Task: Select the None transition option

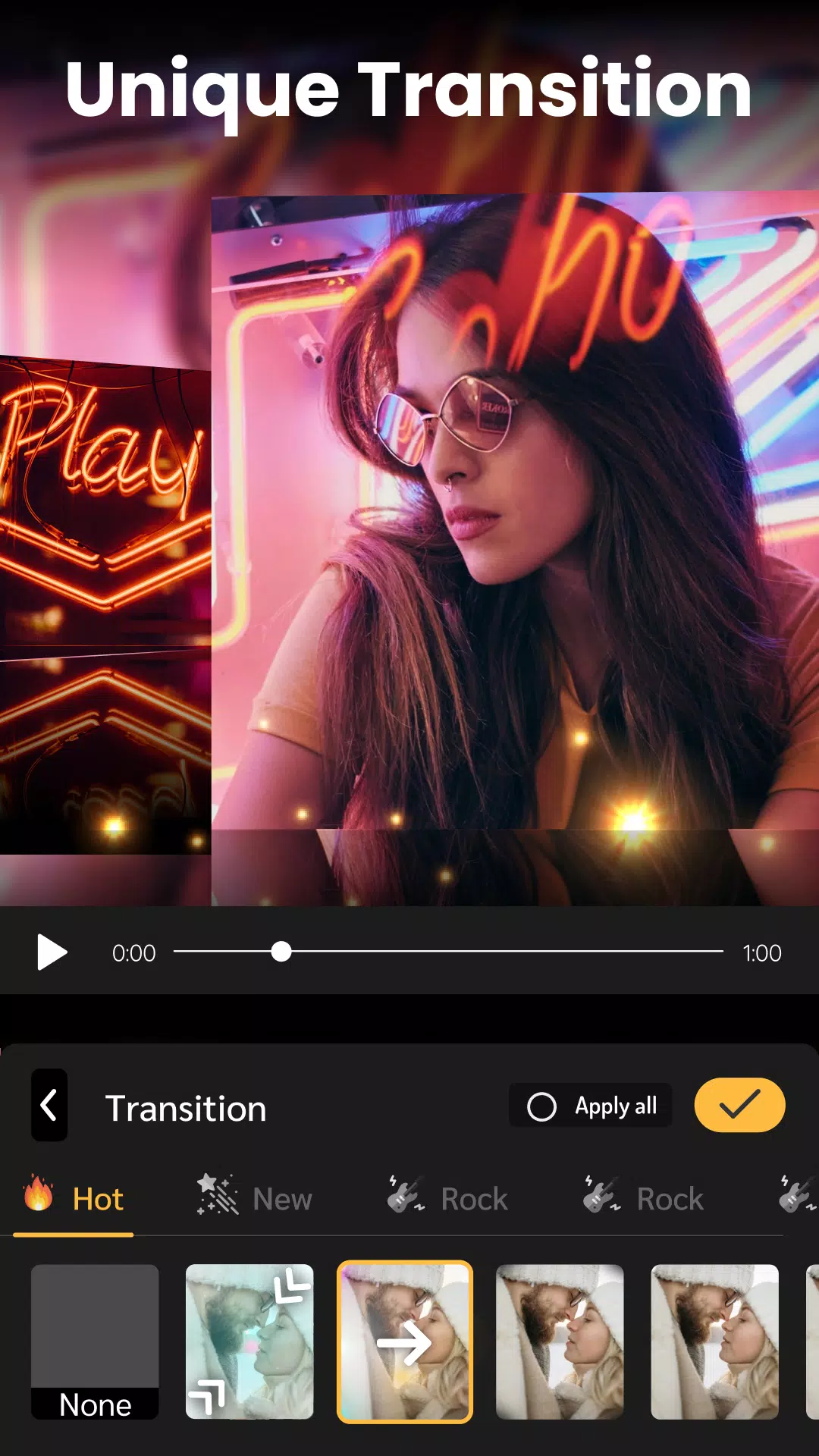Action: coord(95,1341)
